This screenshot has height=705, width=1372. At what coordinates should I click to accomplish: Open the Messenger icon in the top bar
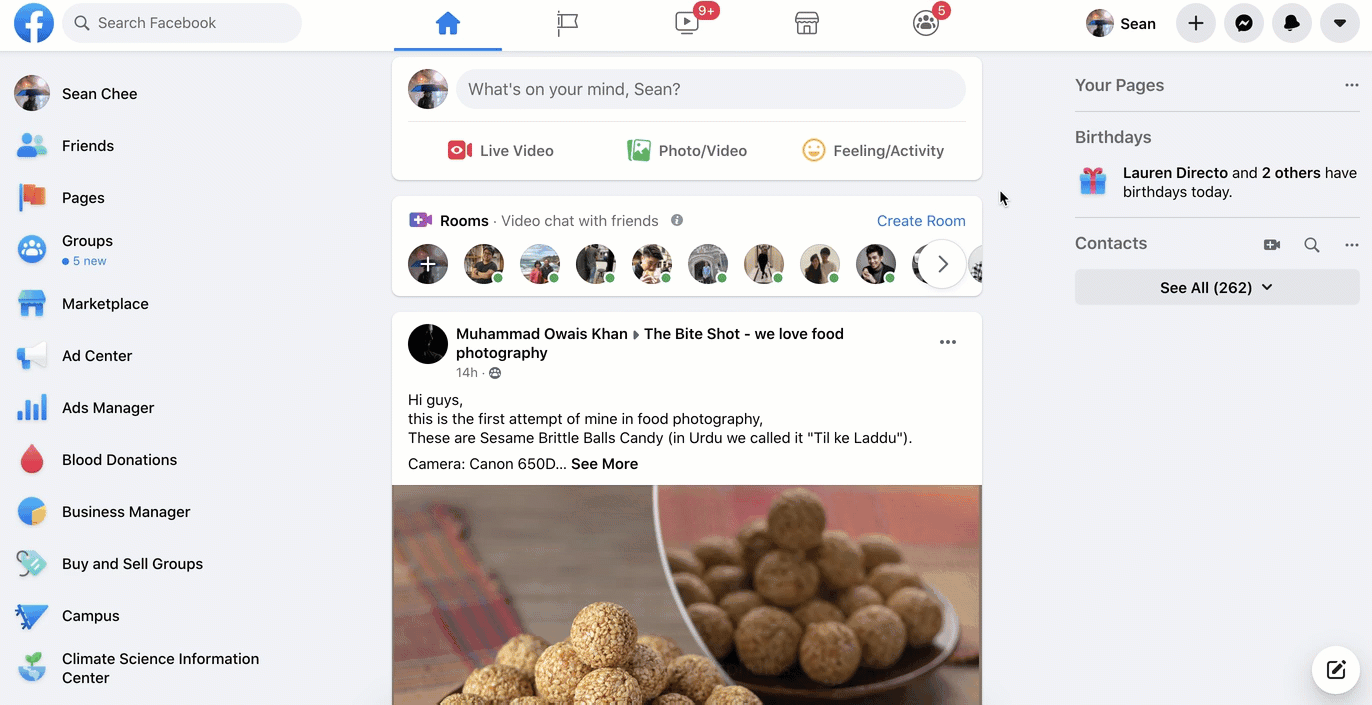pos(1244,23)
